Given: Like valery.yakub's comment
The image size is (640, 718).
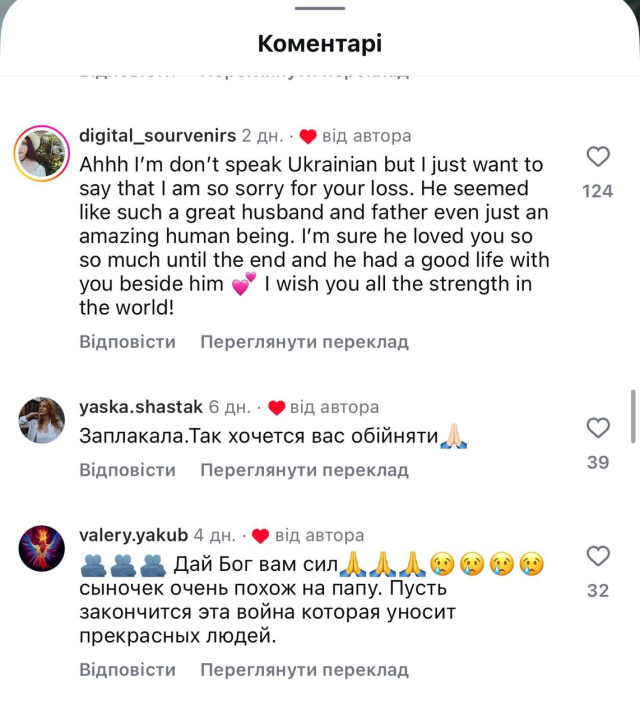Looking at the screenshot, I should [598, 556].
